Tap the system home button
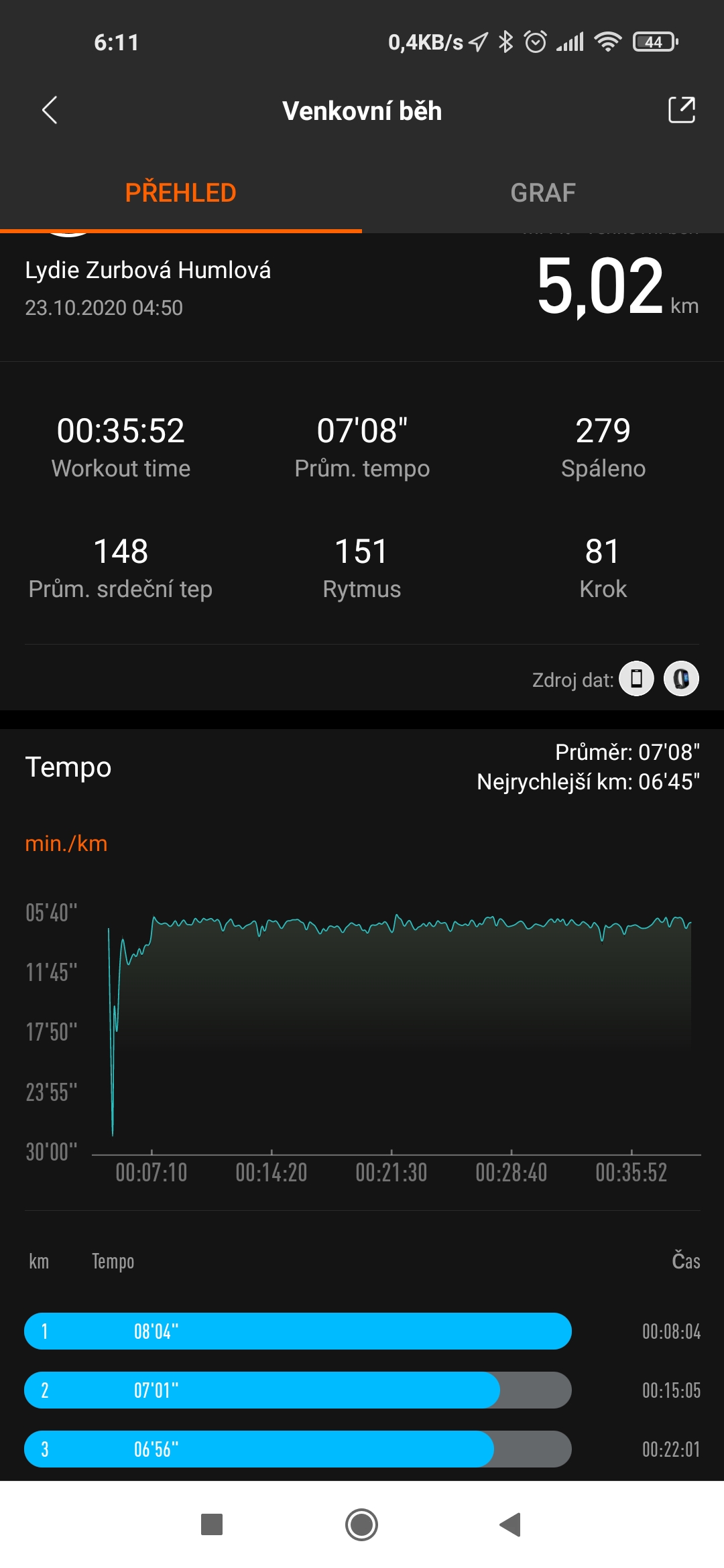 coord(361,1524)
